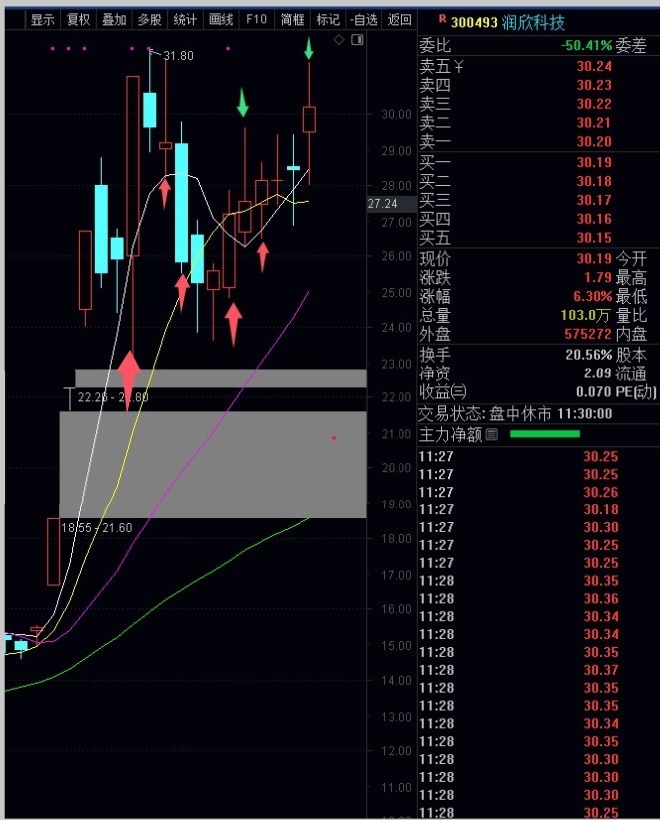Remove stock via -自选 button
This screenshot has height=820, width=660.
click(363, 19)
